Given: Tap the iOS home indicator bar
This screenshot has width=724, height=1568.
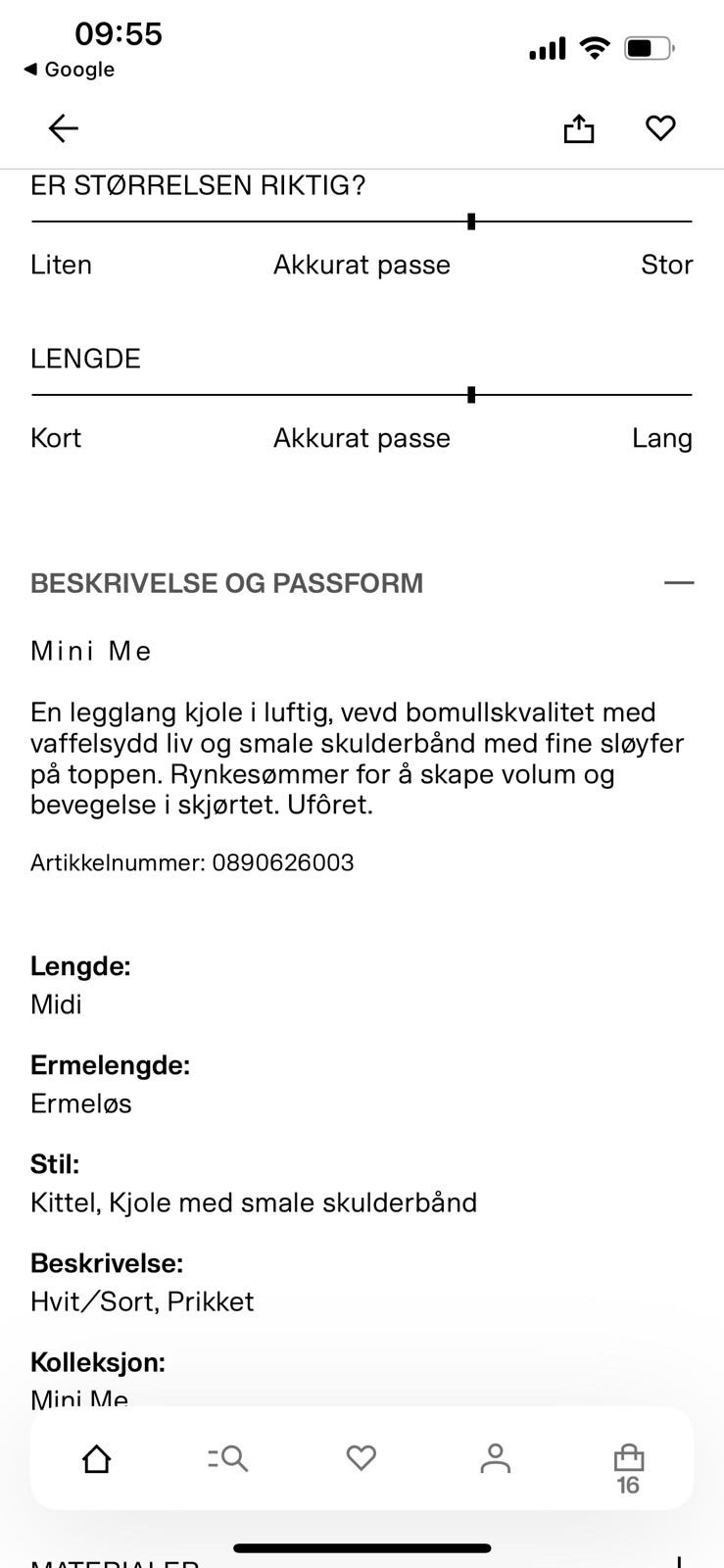Looking at the screenshot, I should coord(362,1548).
